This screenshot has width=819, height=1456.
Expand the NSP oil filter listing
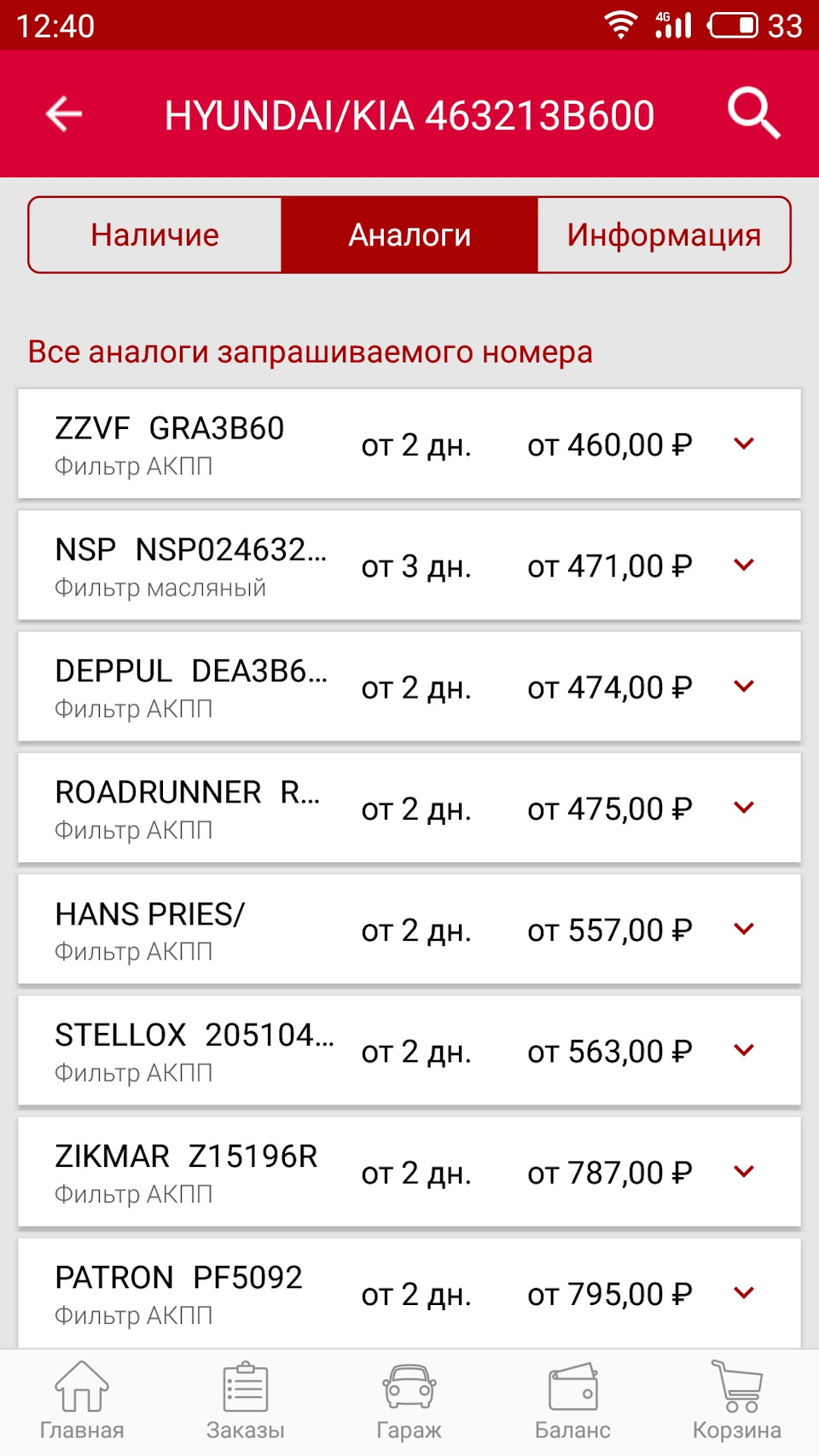pyautogui.click(x=746, y=565)
